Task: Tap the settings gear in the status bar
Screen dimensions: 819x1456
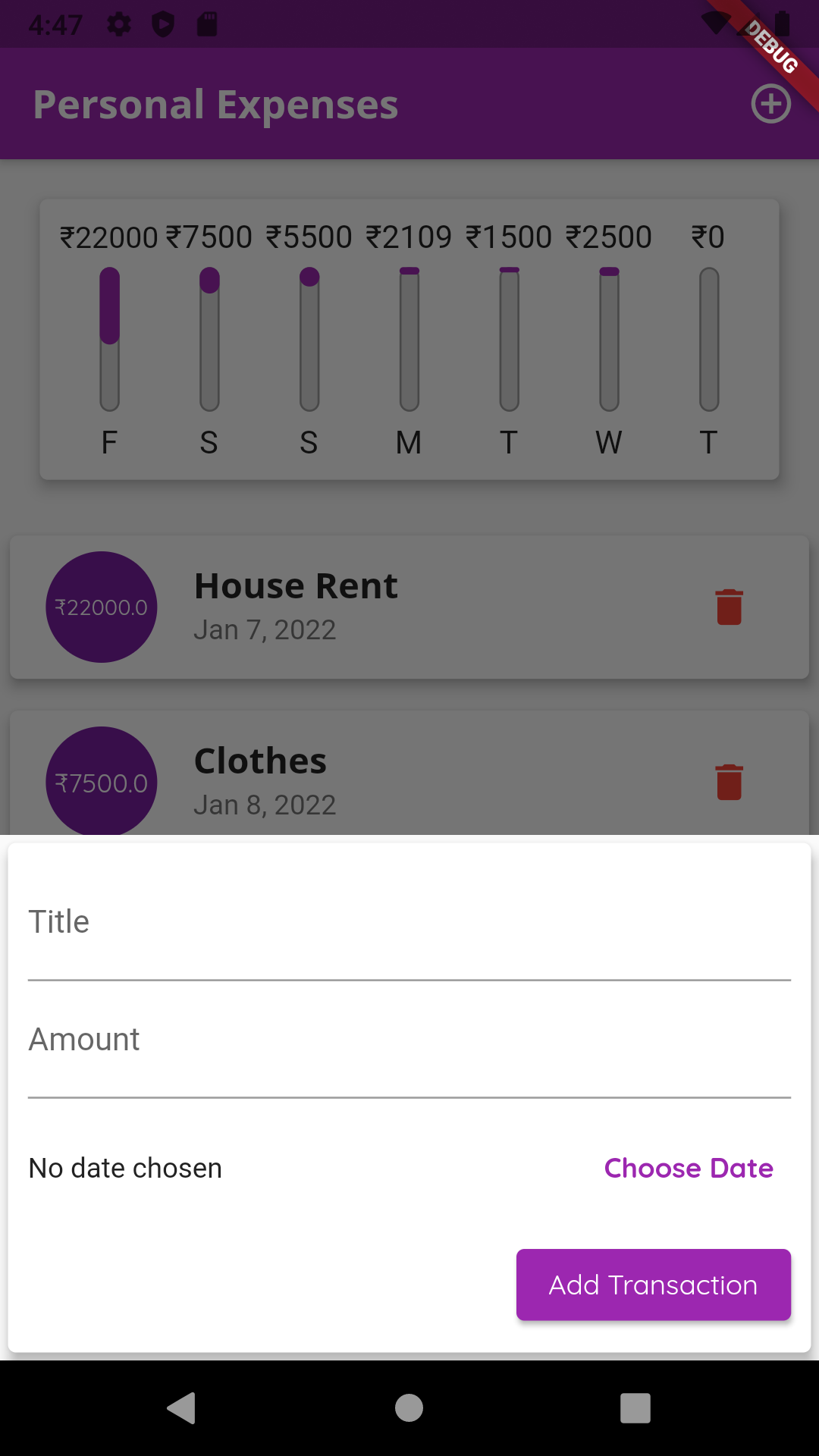Action: tap(120, 24)
